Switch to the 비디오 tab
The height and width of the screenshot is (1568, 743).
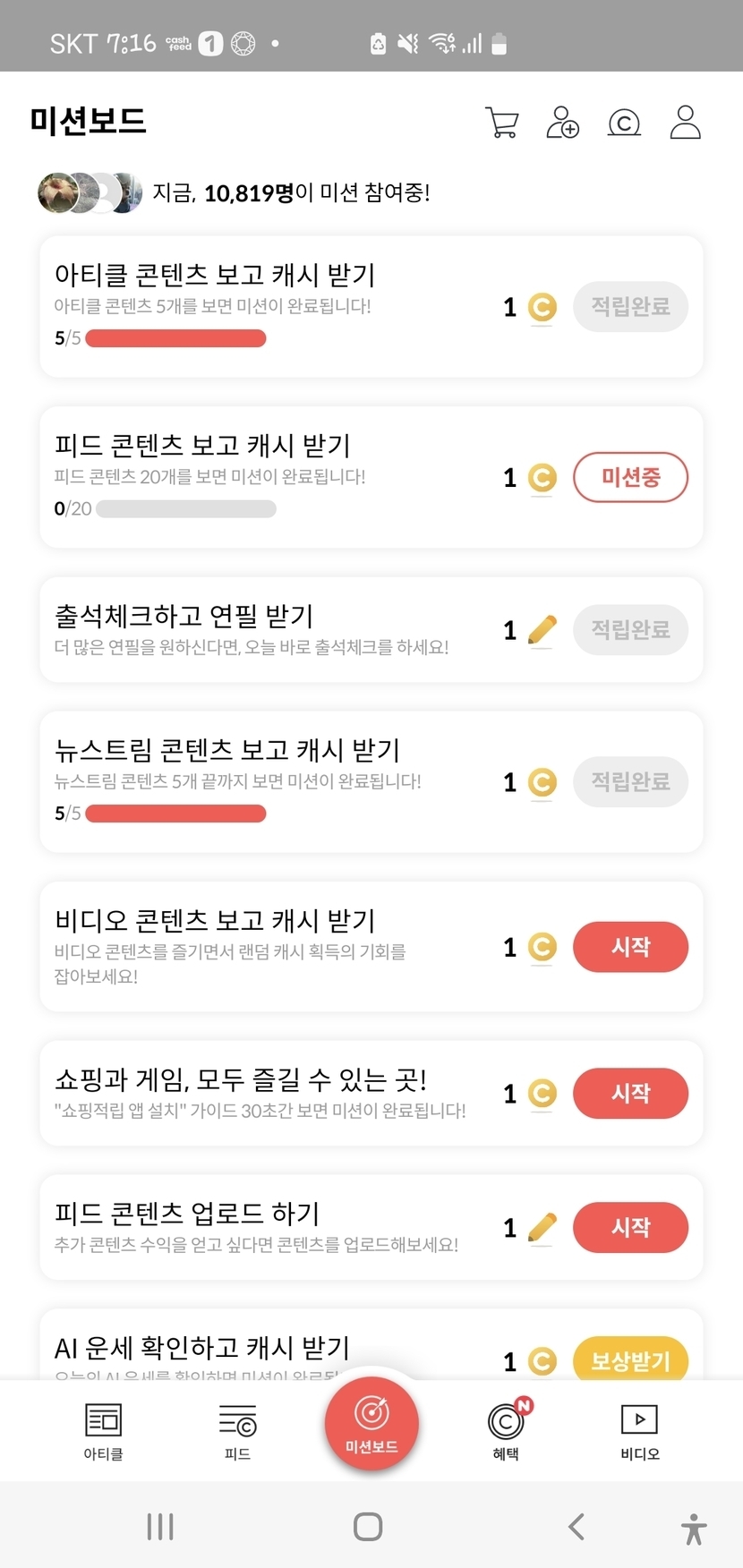(x=639, y=1430)
